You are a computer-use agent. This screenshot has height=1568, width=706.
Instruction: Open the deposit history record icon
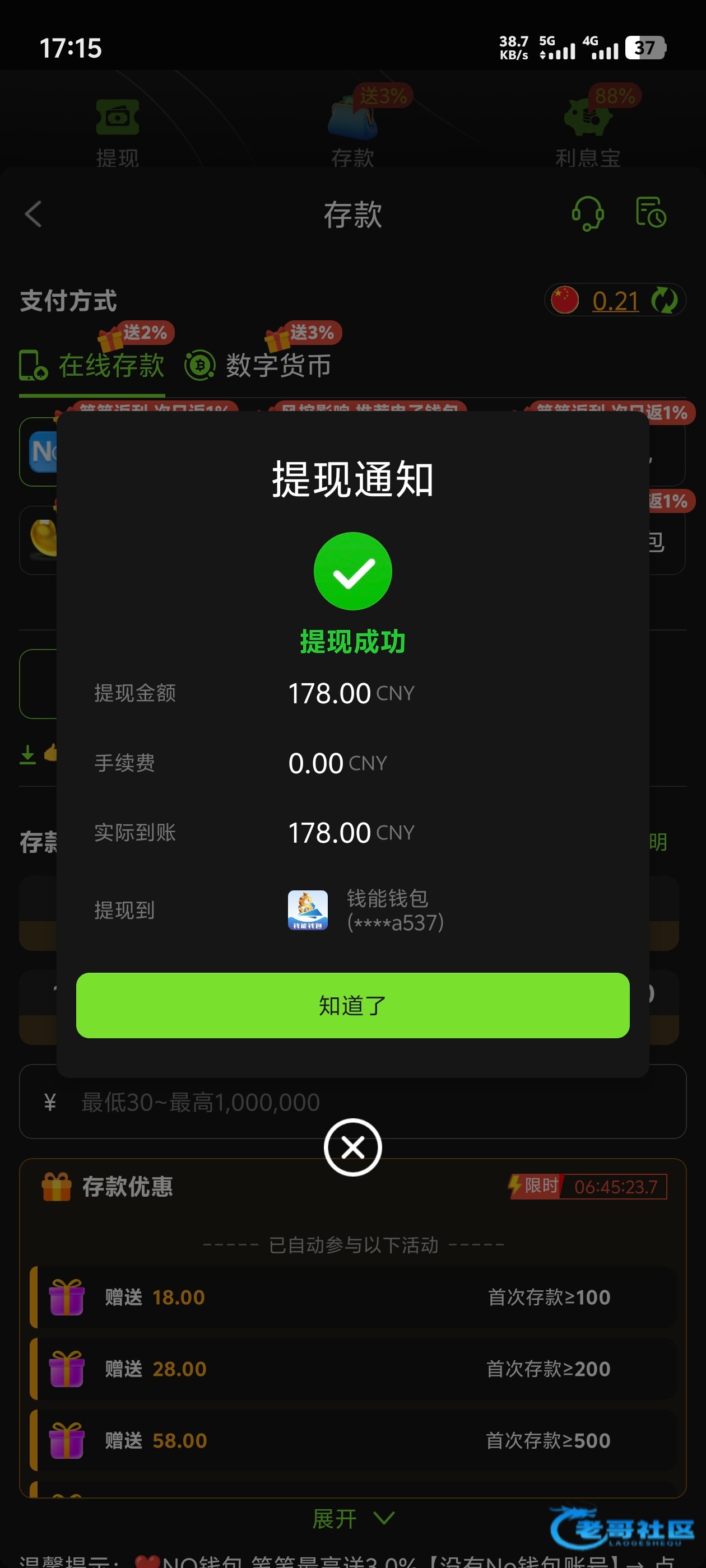(651, 212)
